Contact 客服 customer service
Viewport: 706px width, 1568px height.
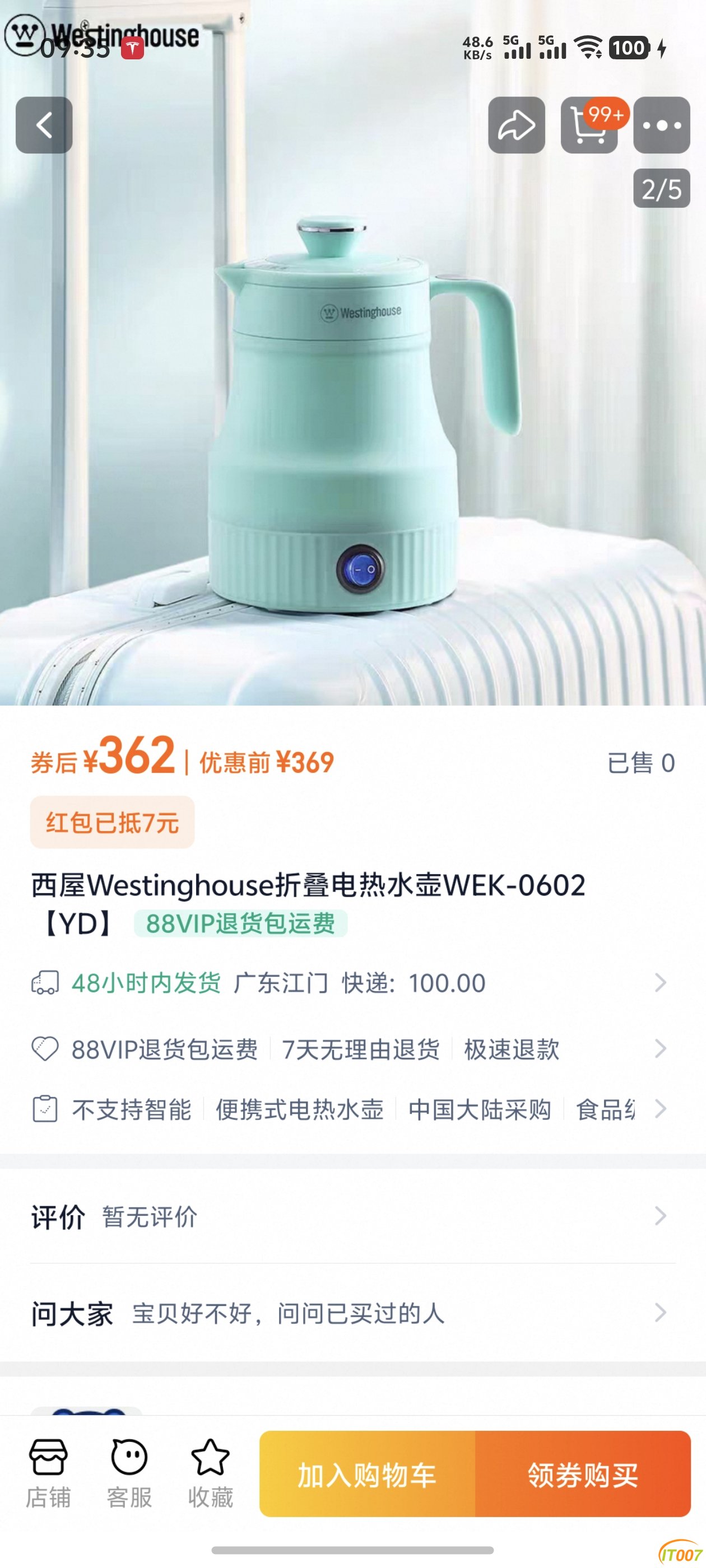pos(129,1474)
